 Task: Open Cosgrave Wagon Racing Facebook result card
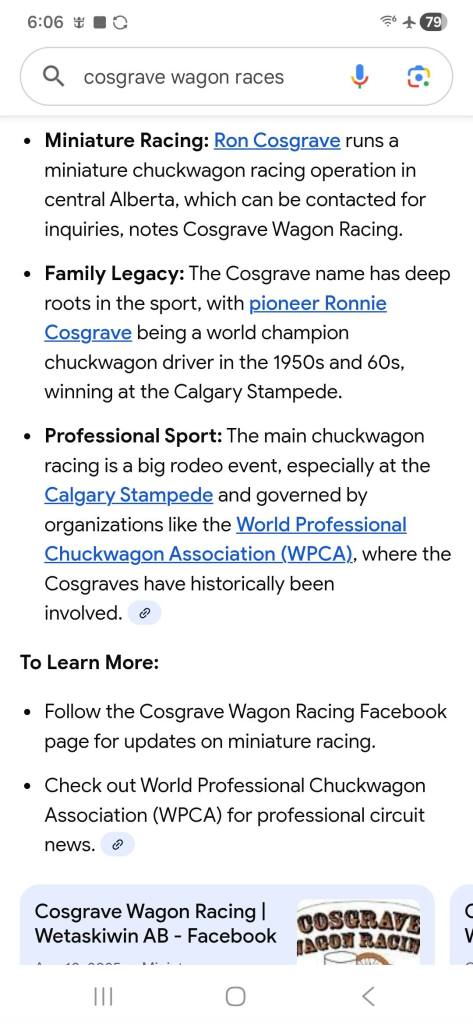pos(227,925)
